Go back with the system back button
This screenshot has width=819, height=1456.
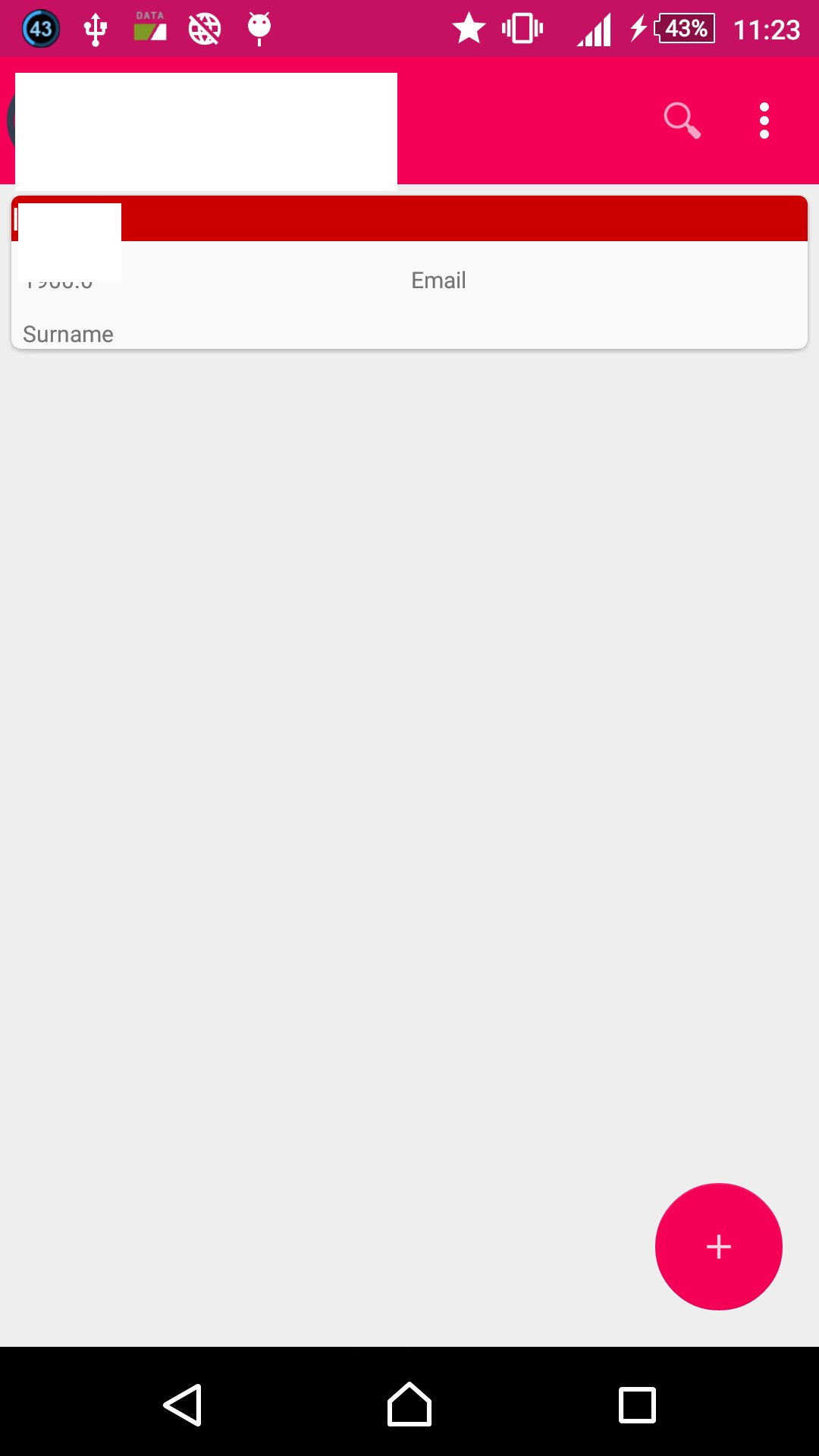pos(183,1404)
